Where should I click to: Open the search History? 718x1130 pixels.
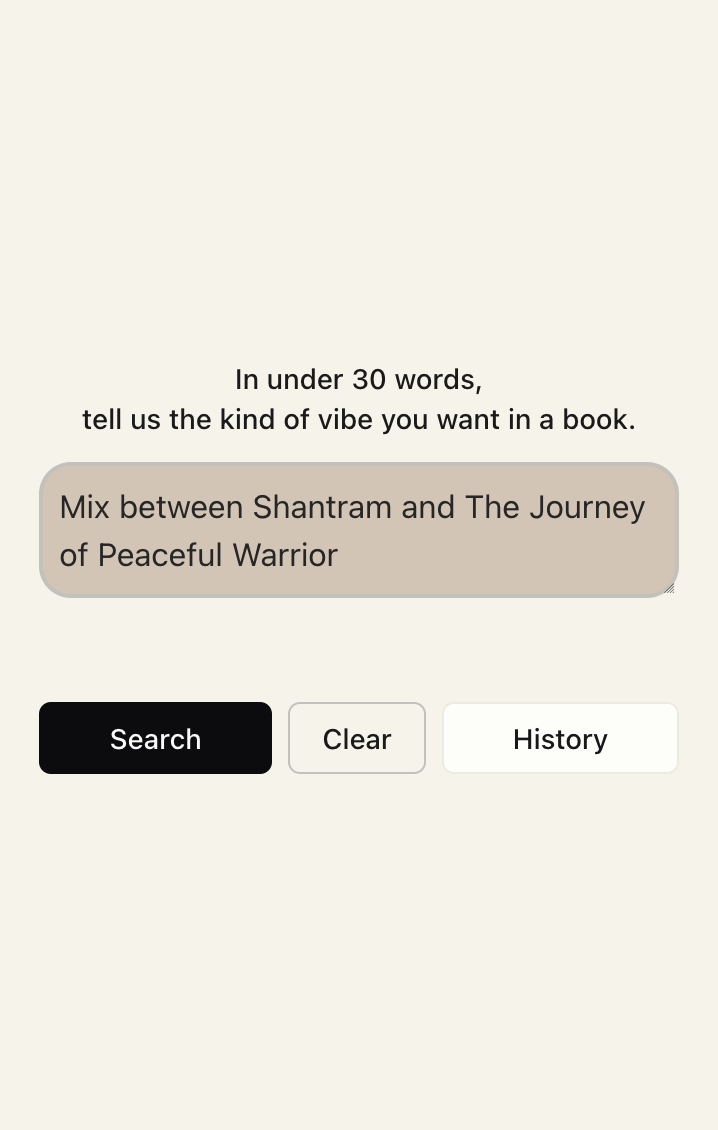point(560,738)
